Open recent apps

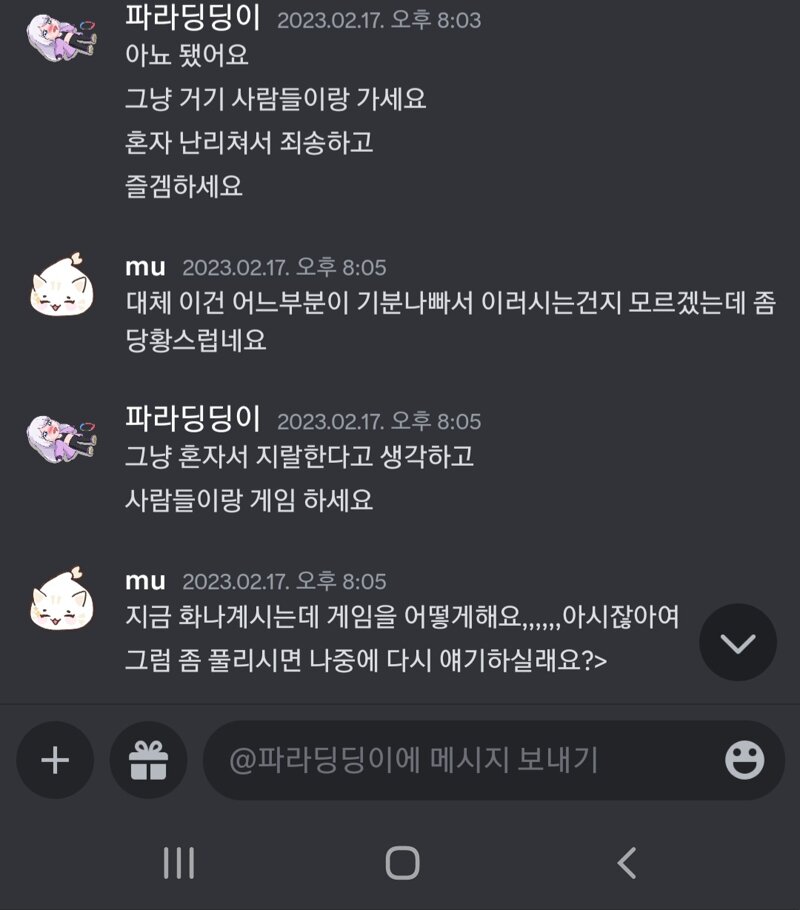[x=179, y=862]
